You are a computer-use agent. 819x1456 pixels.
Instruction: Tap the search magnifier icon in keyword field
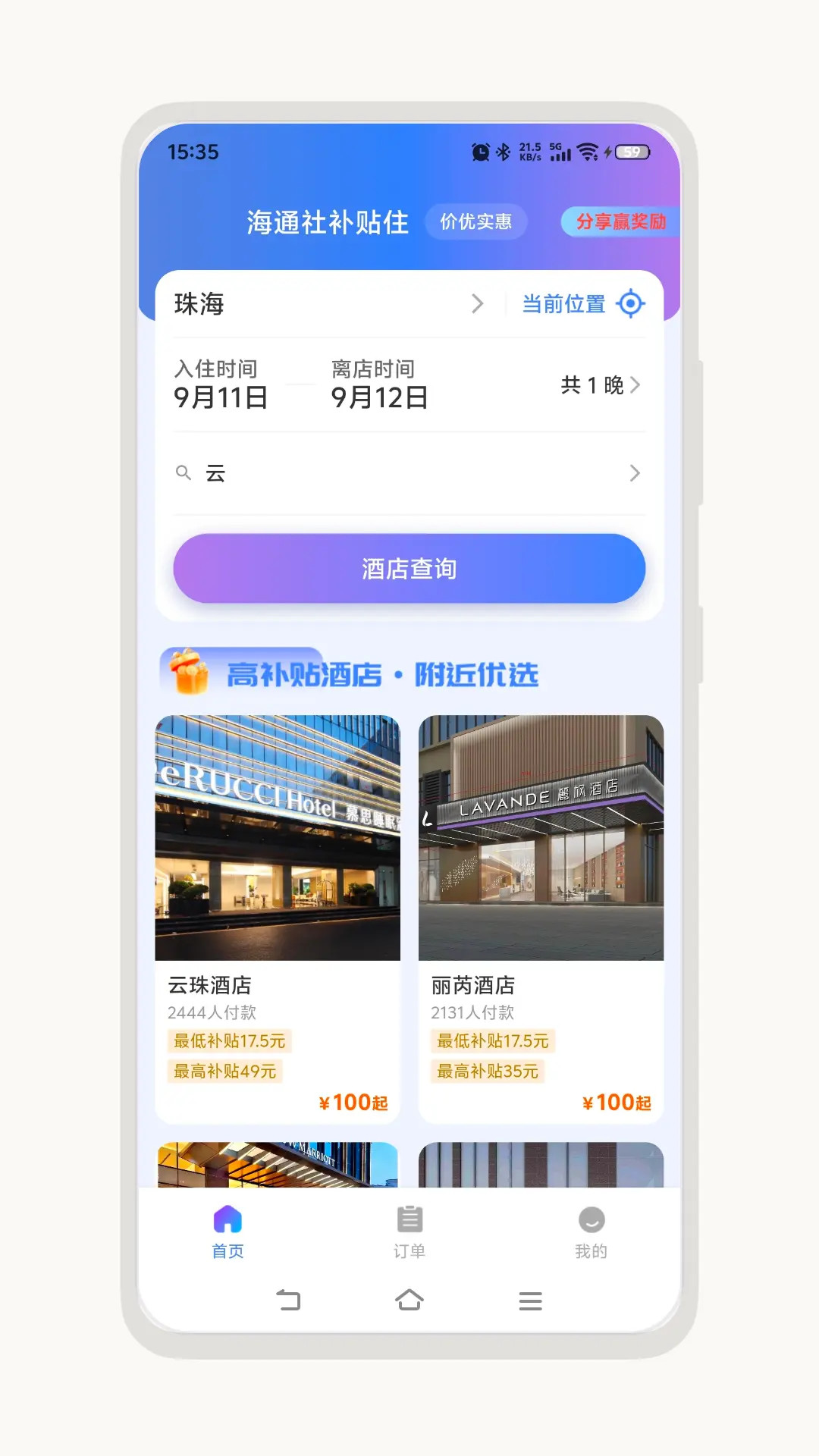coord(184,472)
